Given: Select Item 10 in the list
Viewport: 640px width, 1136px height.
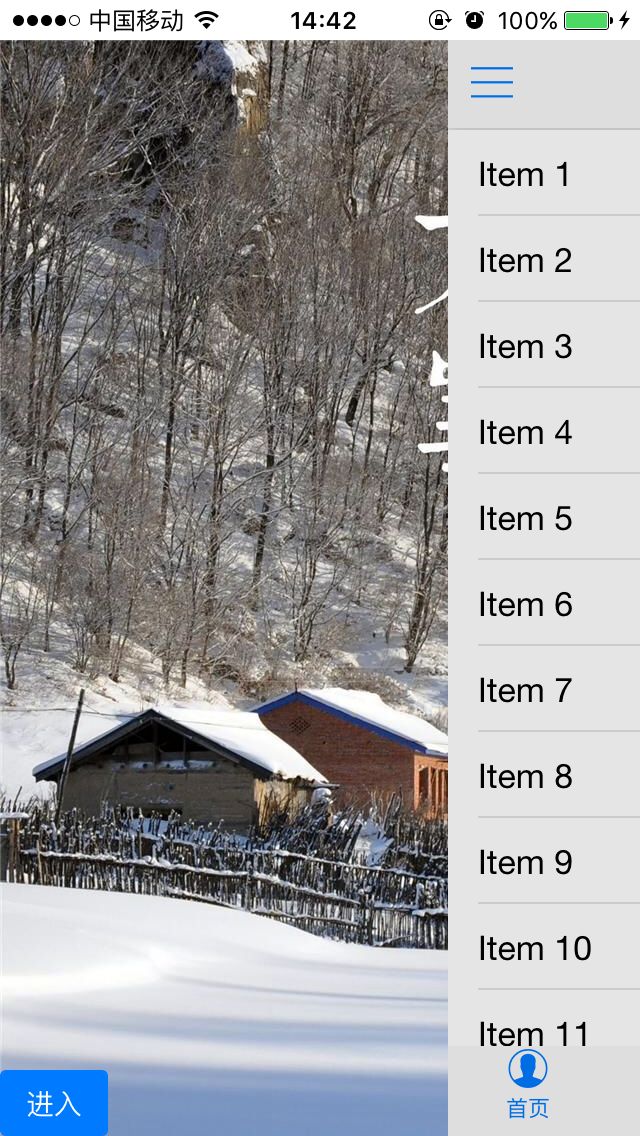Looking at the screenshot, I should (x=544, y=947).
